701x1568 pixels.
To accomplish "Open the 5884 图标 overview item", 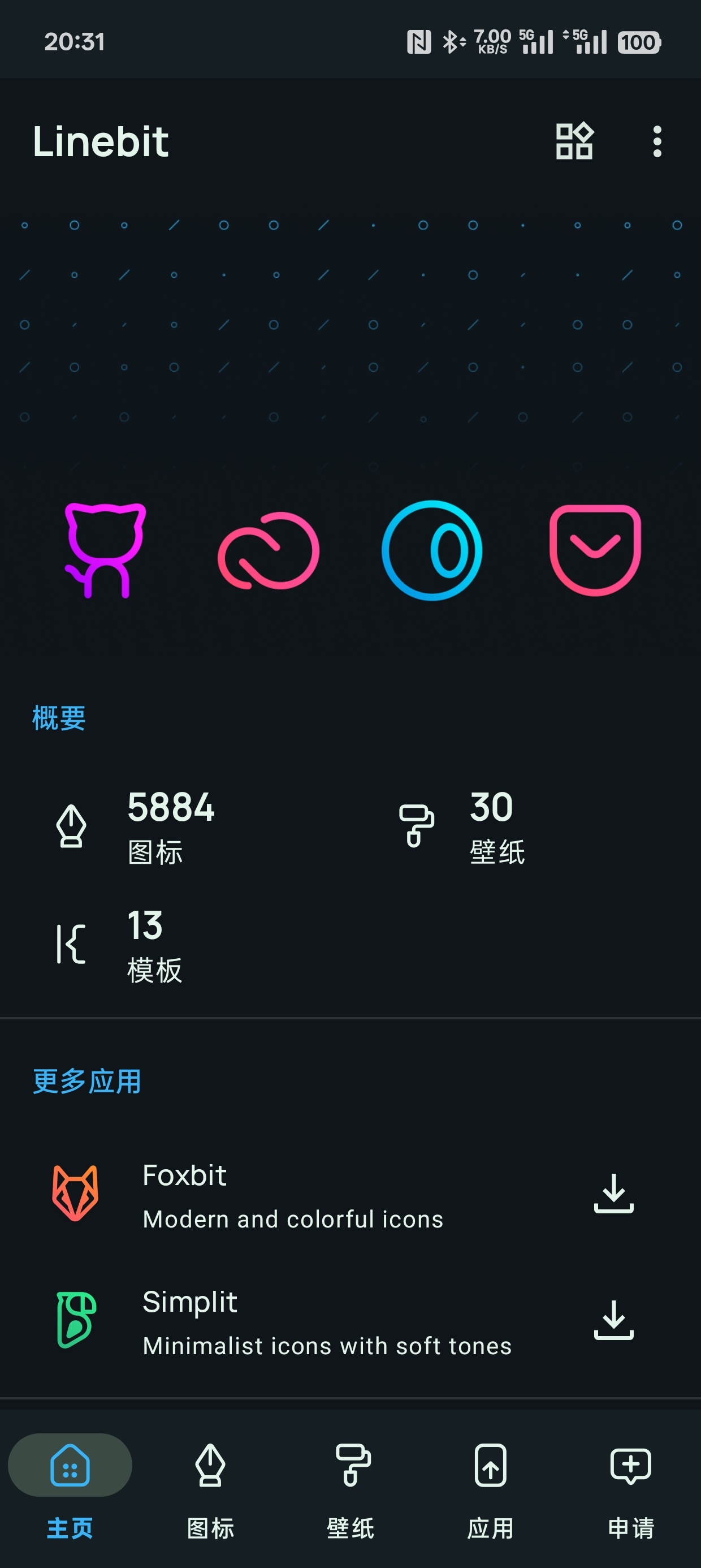I will 170,826.
